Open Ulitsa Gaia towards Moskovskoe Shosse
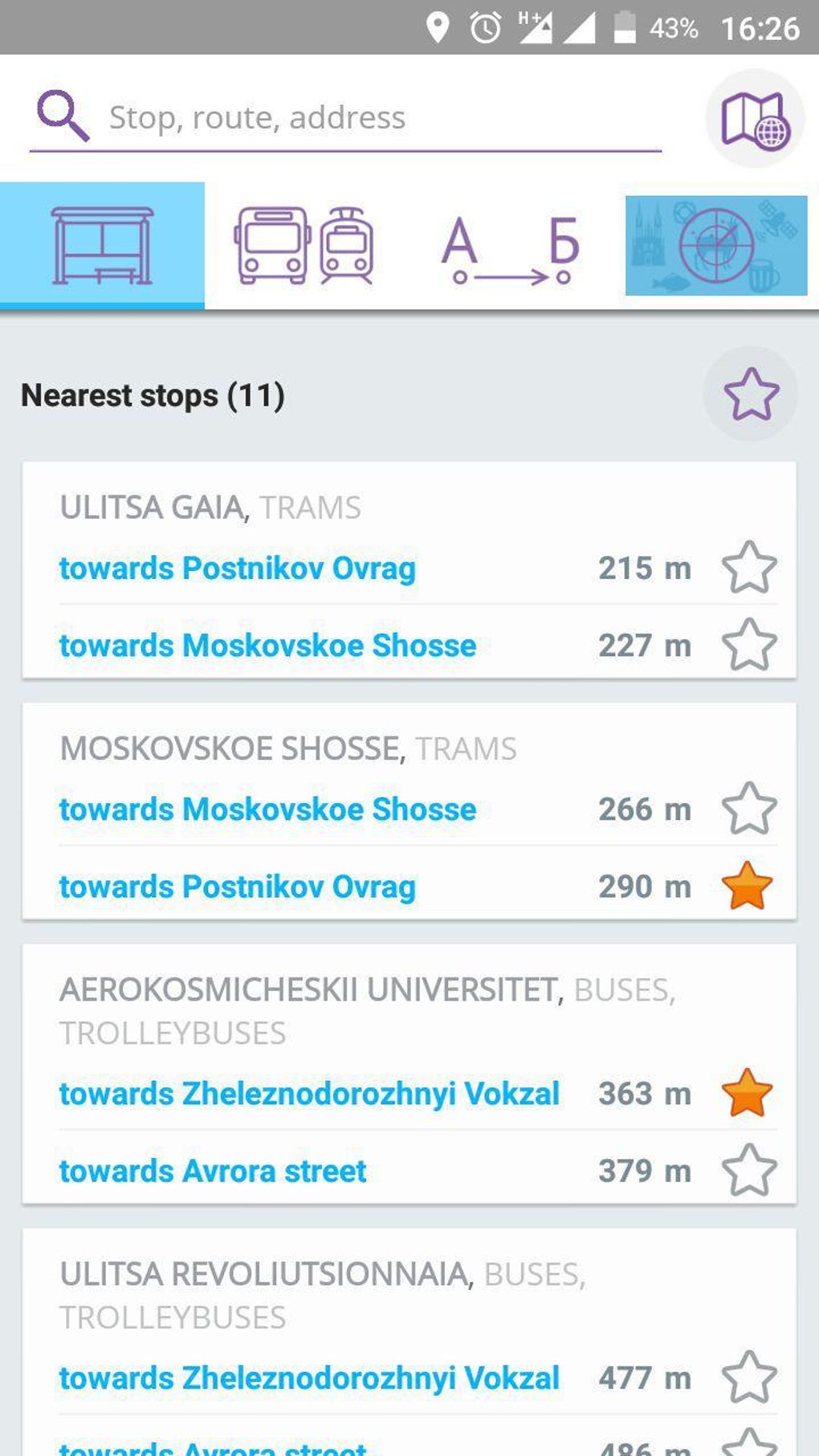Screen dimensions: 819x1456 point(267,646)
